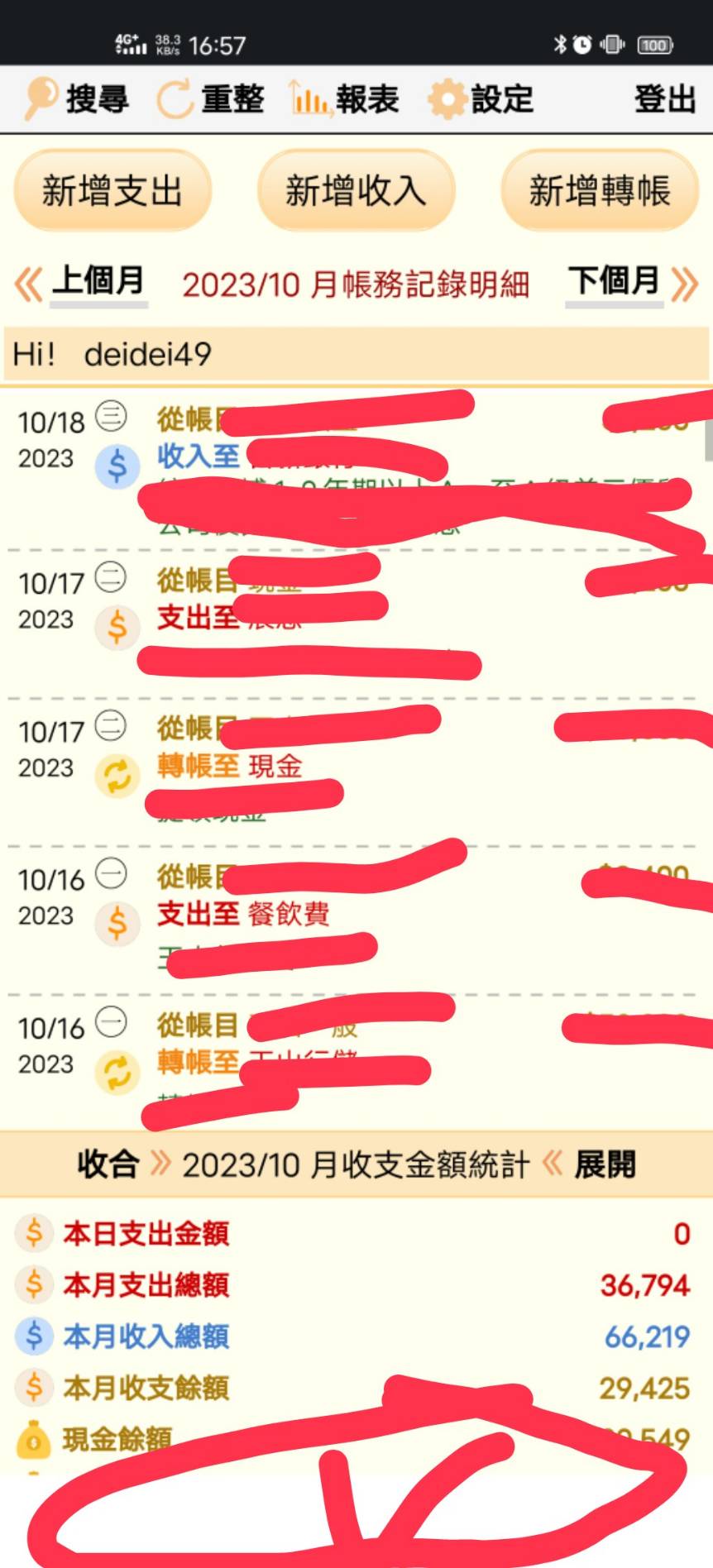Open the 搜尋 search tool
Viewport: 713px width, 1568px height.
pos(77,99)
